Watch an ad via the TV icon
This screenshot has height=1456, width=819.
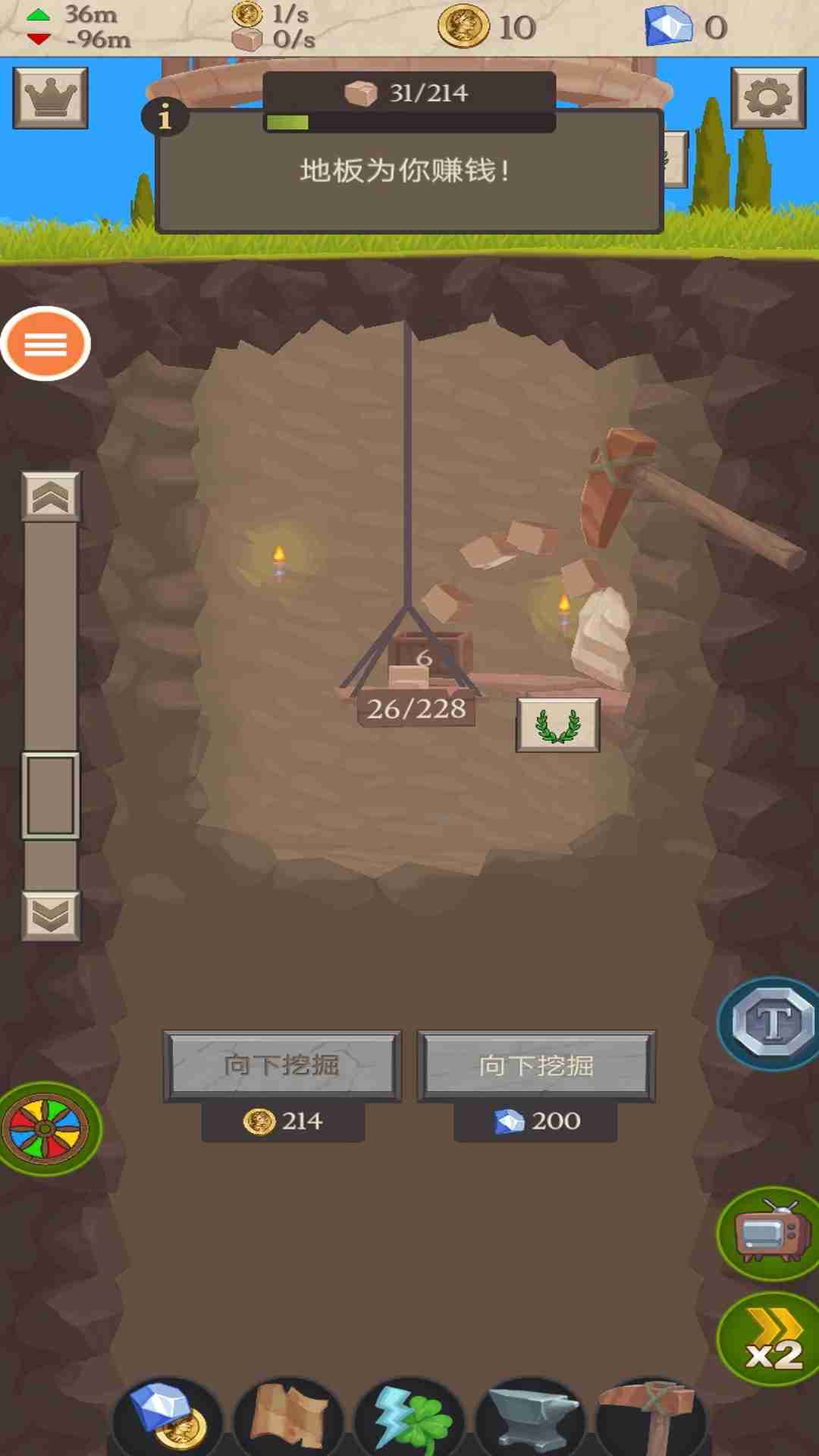770,1233
